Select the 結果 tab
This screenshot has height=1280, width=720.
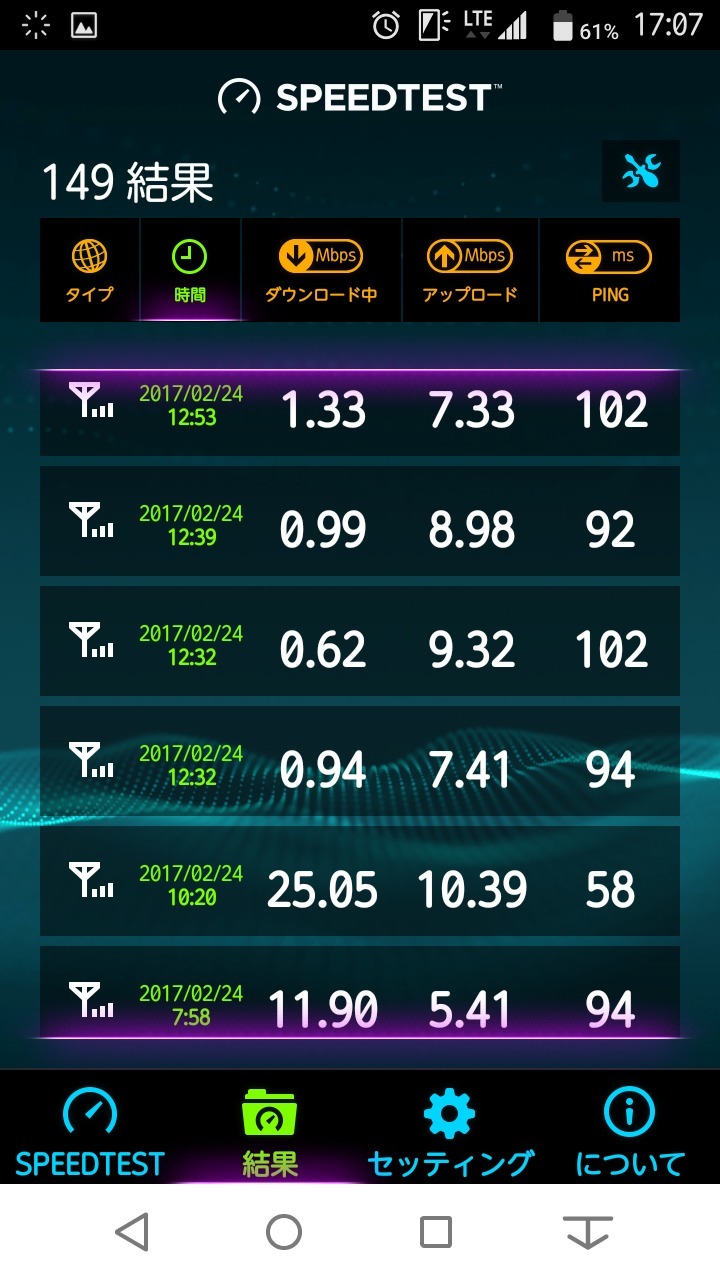(270, 1133)
